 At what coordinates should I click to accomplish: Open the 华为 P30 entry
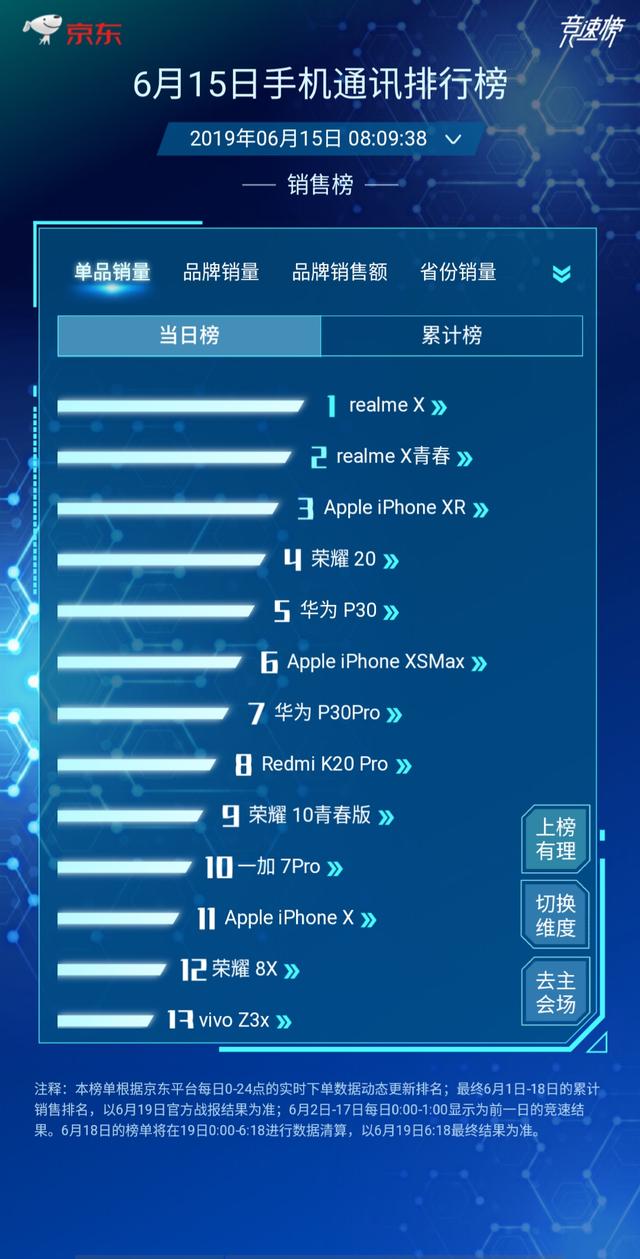336,611
